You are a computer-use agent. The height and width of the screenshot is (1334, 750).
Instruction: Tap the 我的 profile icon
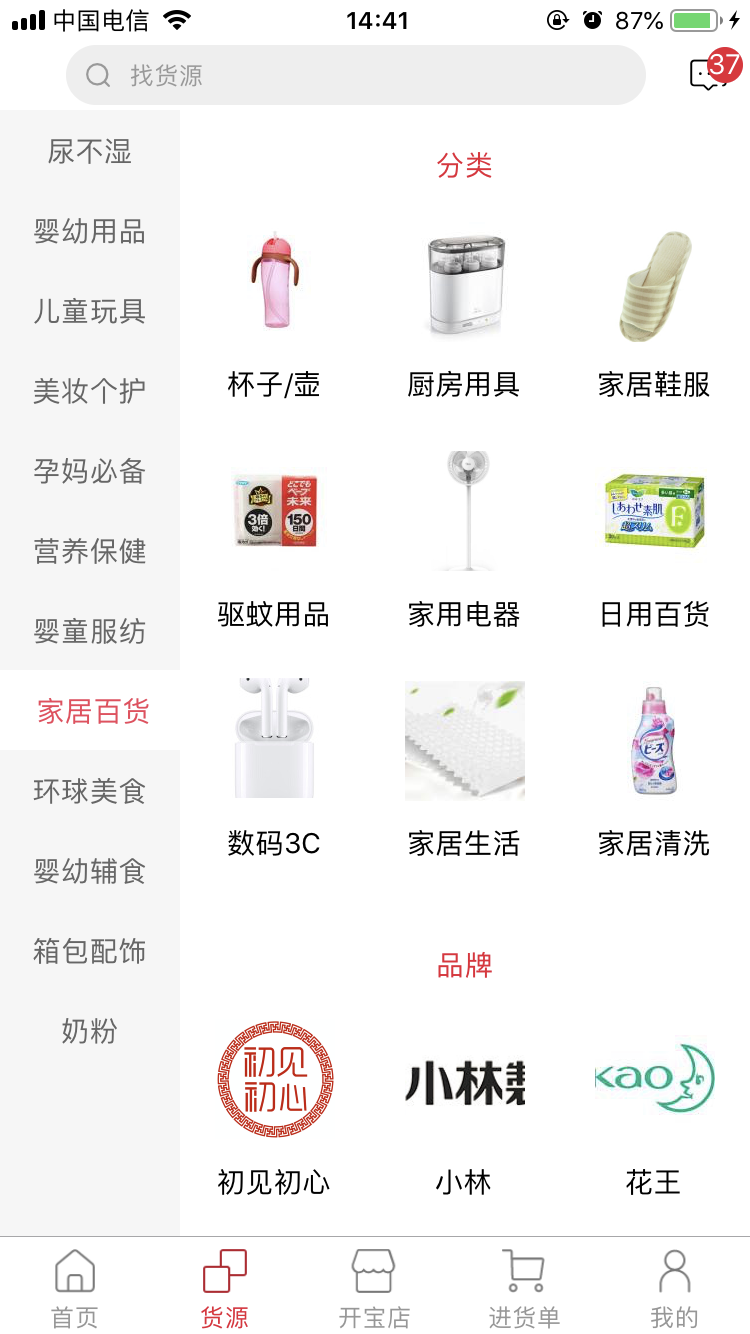click(673, 1270)
